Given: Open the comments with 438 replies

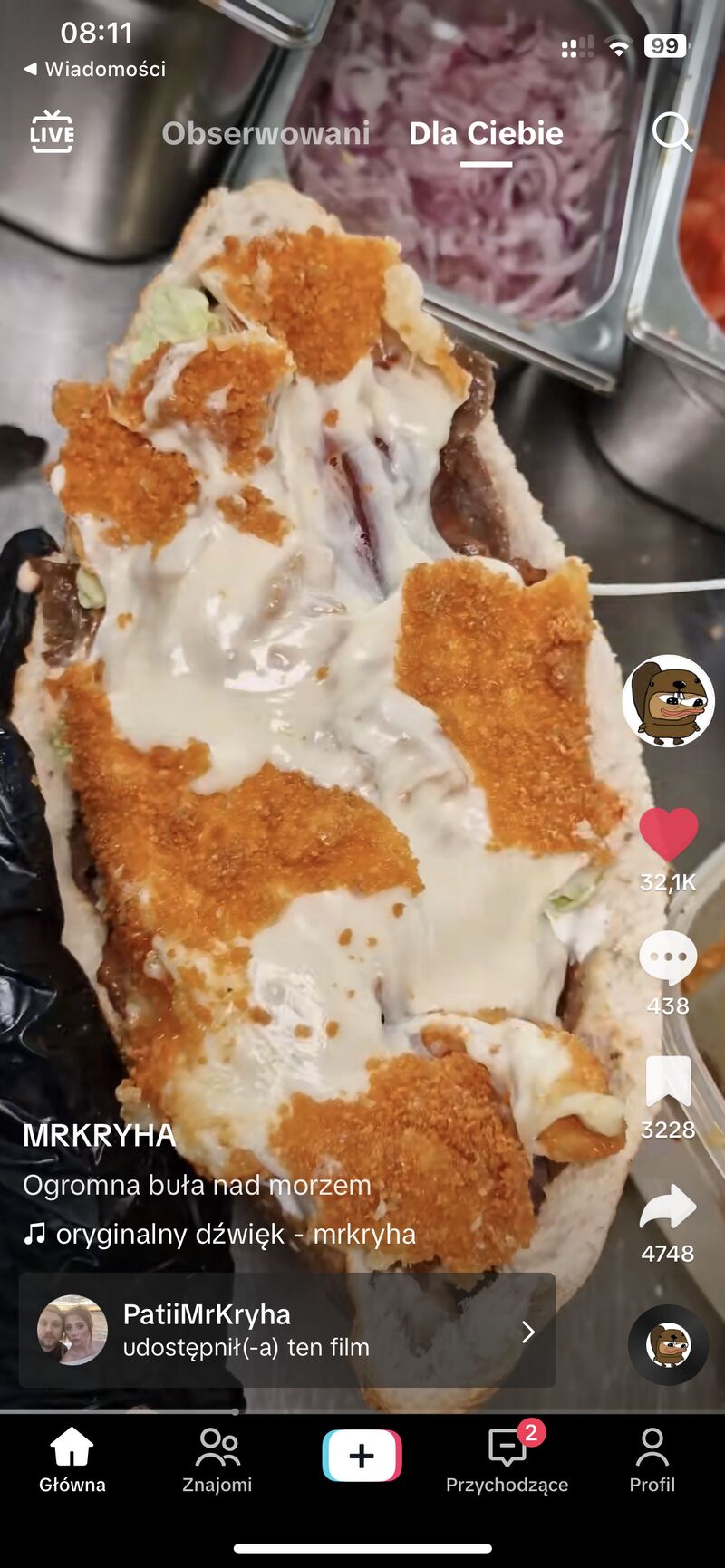Looking at the screenshot, I should (668, 957).
